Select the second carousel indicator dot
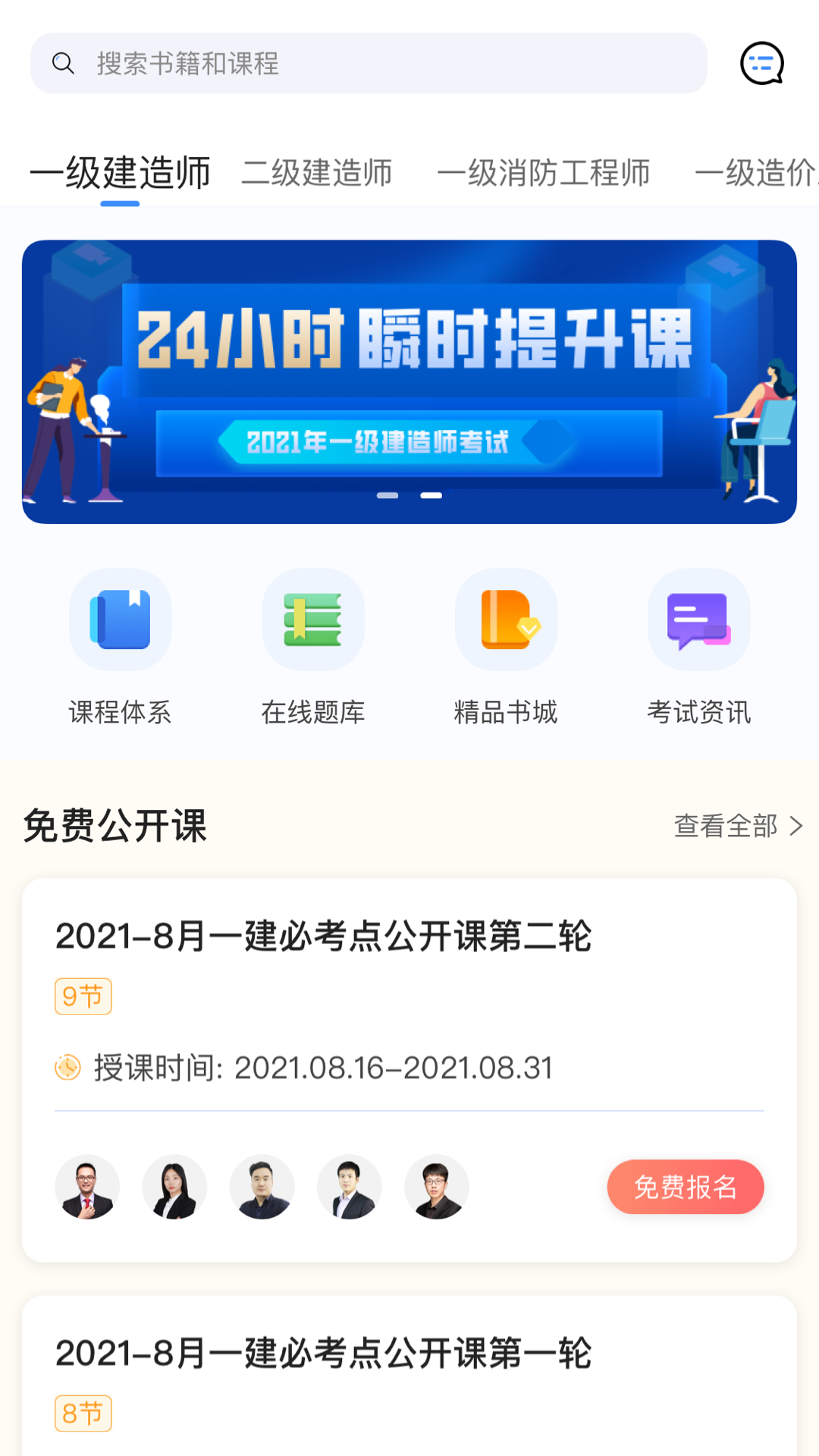The height and width of the screenshot is (1456, 819). (432, 494)
